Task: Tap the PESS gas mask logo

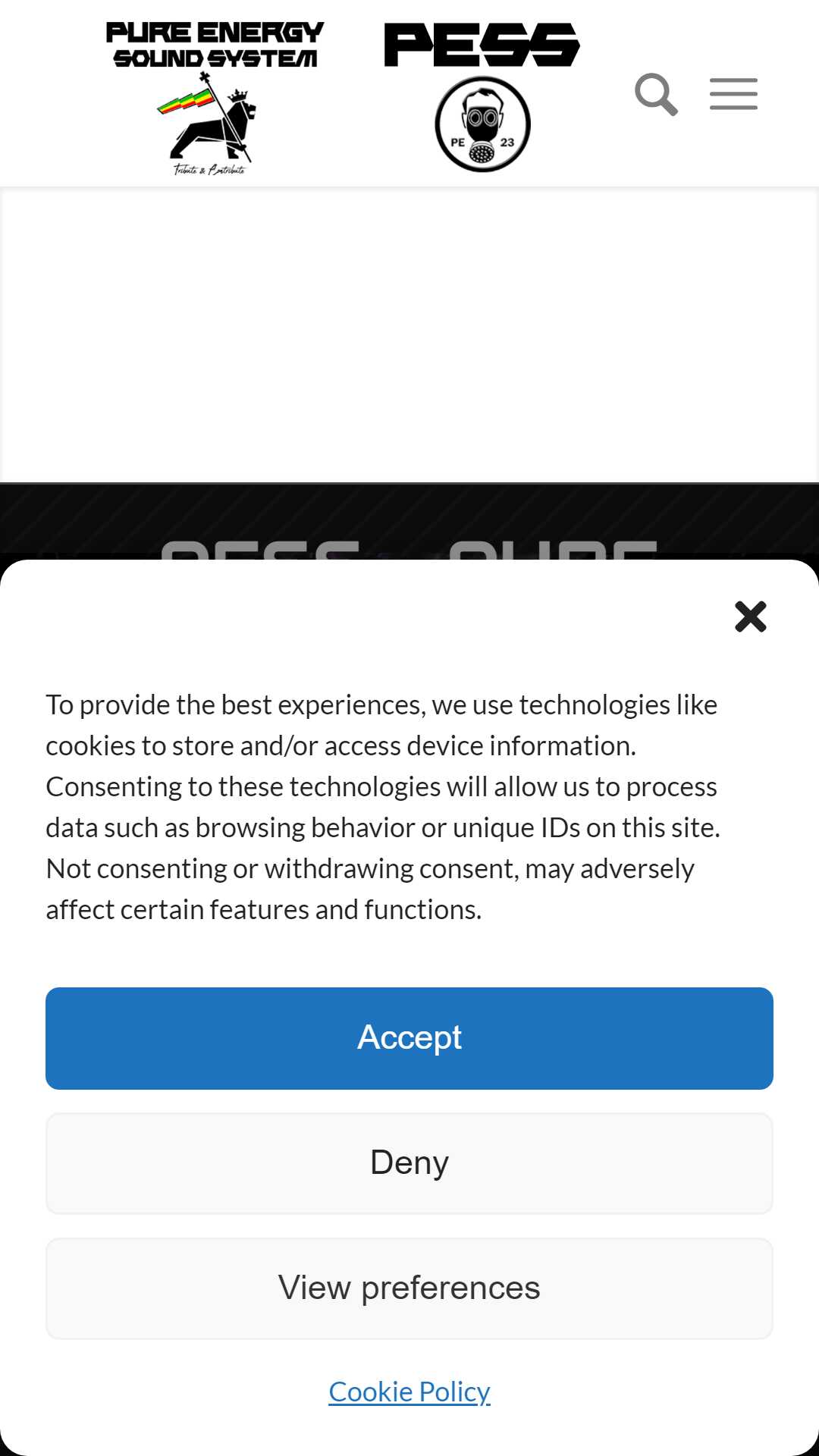Action: click(x=482, y=96)
